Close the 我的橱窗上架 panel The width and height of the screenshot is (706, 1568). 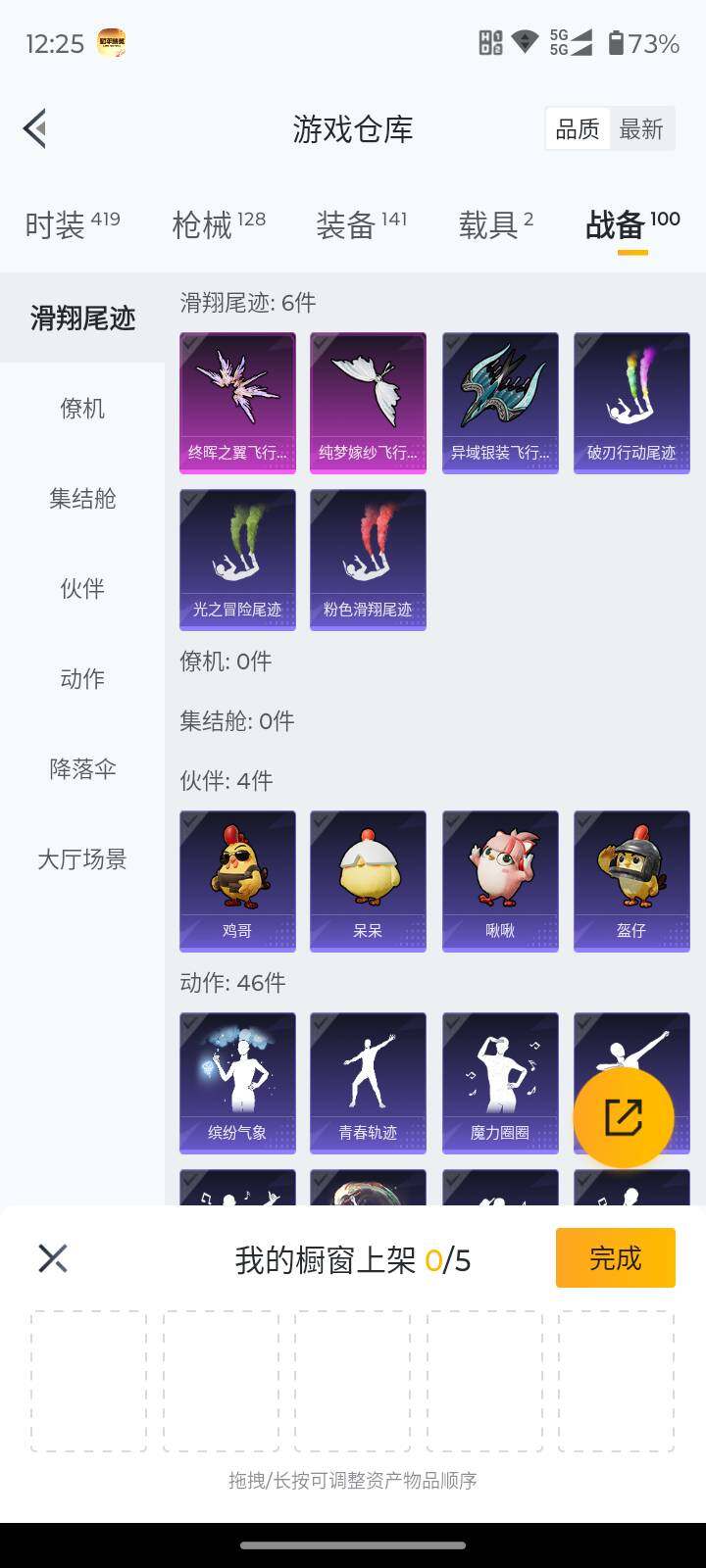click(x=52, y=1257)
